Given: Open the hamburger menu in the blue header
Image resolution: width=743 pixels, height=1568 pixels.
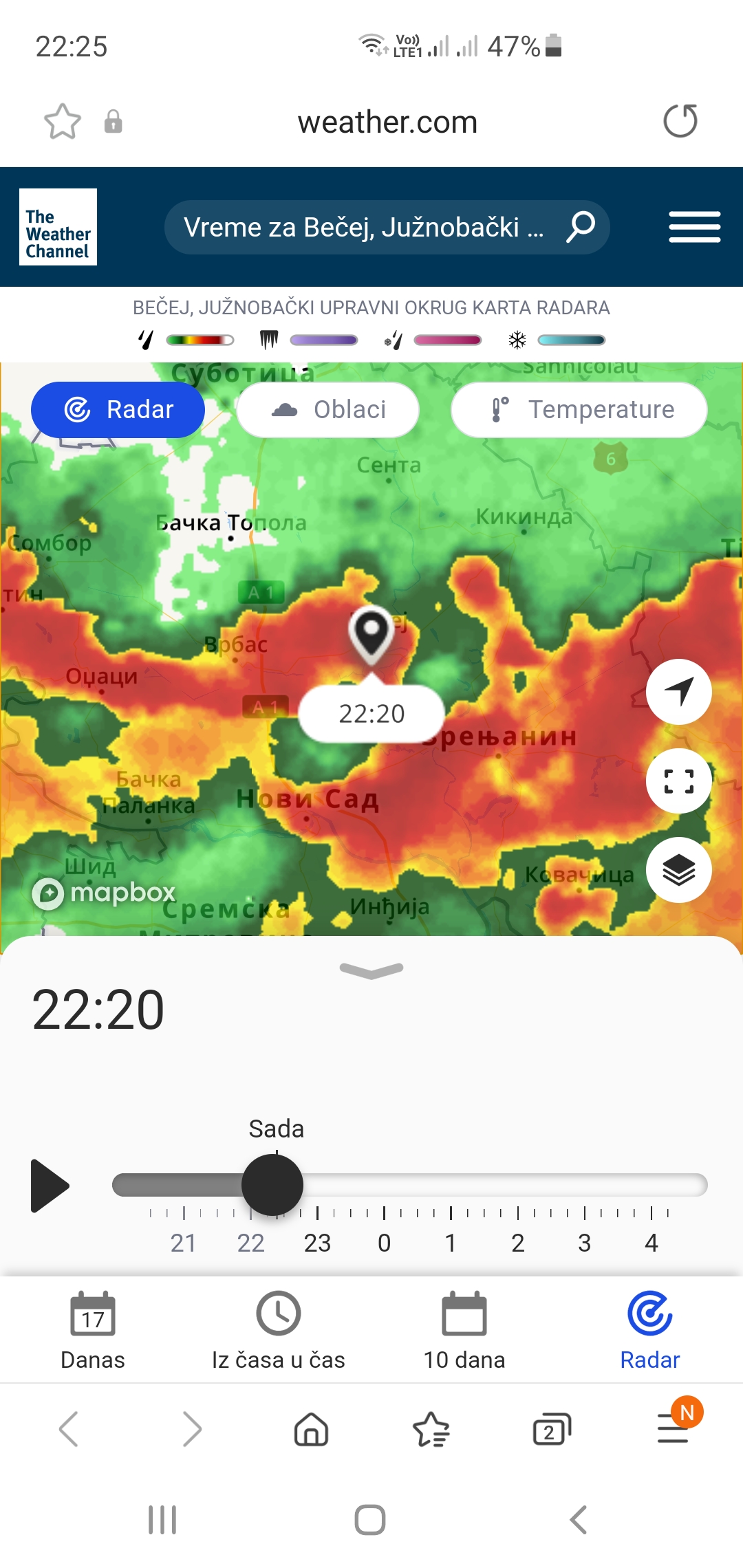Looking at the screenshot, I should 694,227.
